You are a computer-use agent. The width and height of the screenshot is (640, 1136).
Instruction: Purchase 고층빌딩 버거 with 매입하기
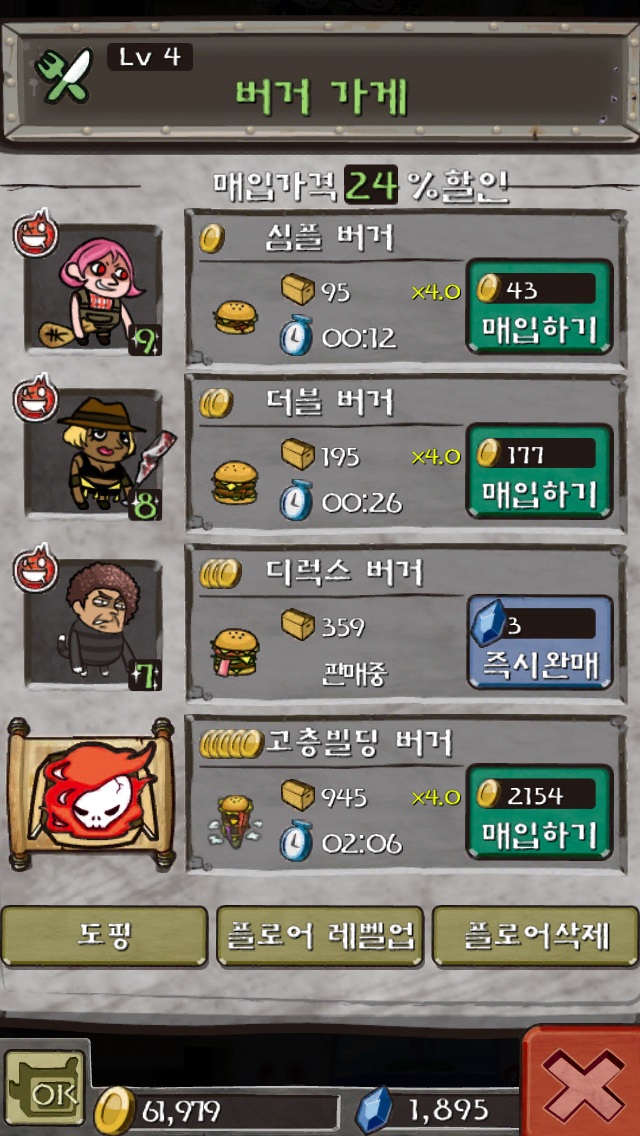[x=539, y=812]
